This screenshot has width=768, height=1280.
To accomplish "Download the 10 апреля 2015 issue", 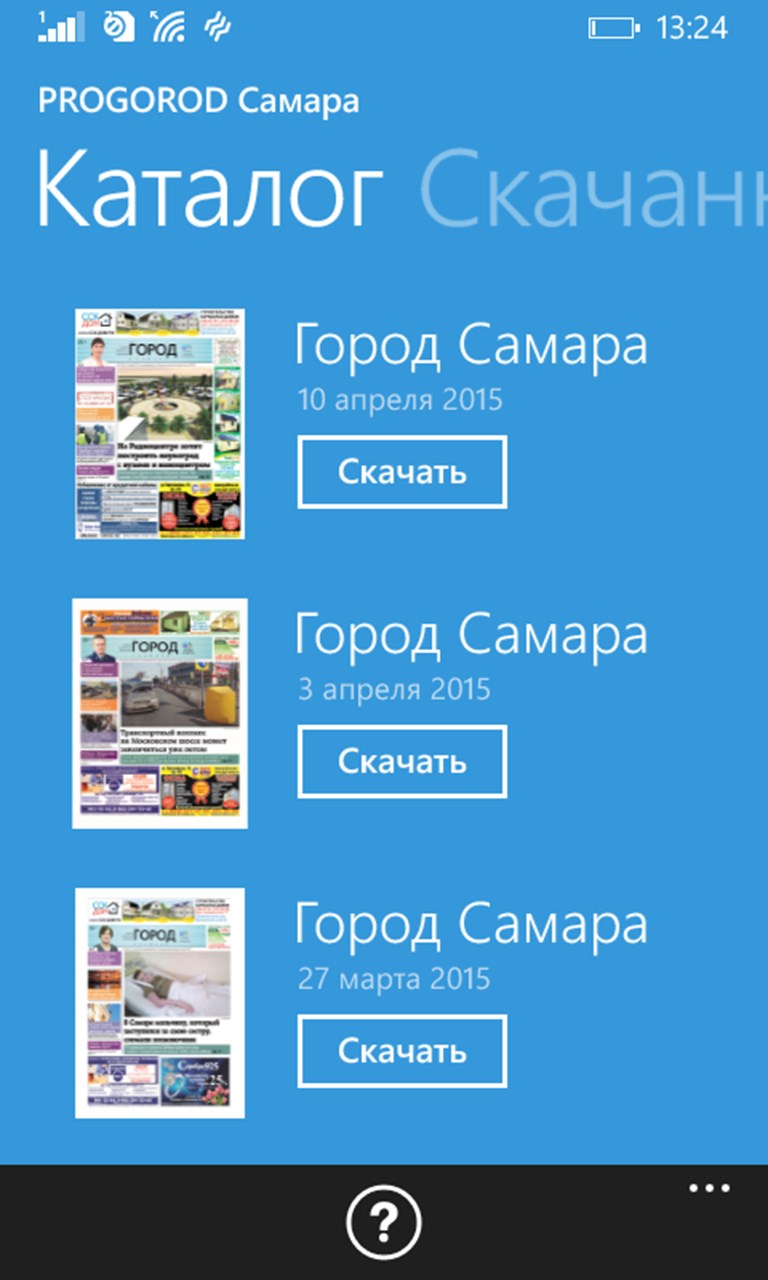I will [402, 472].
